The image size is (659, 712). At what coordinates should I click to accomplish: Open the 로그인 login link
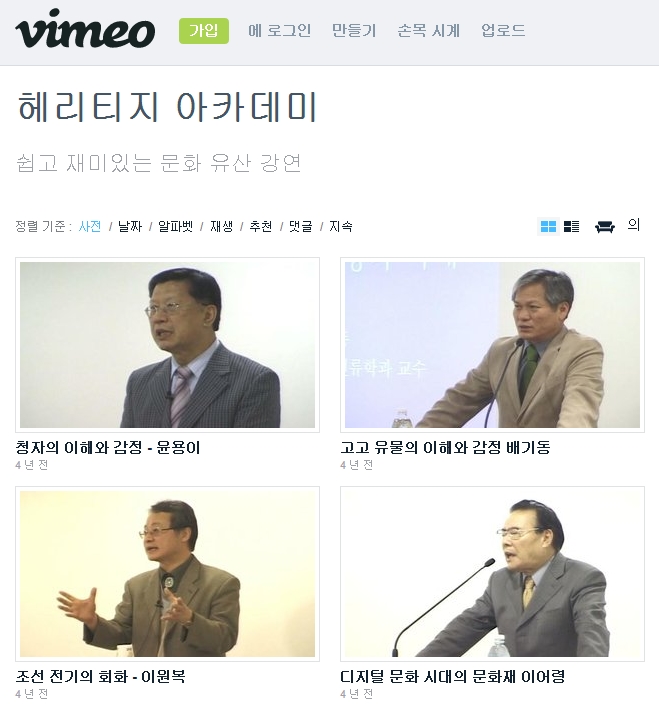pyautogui.click(x=280, y=31)
